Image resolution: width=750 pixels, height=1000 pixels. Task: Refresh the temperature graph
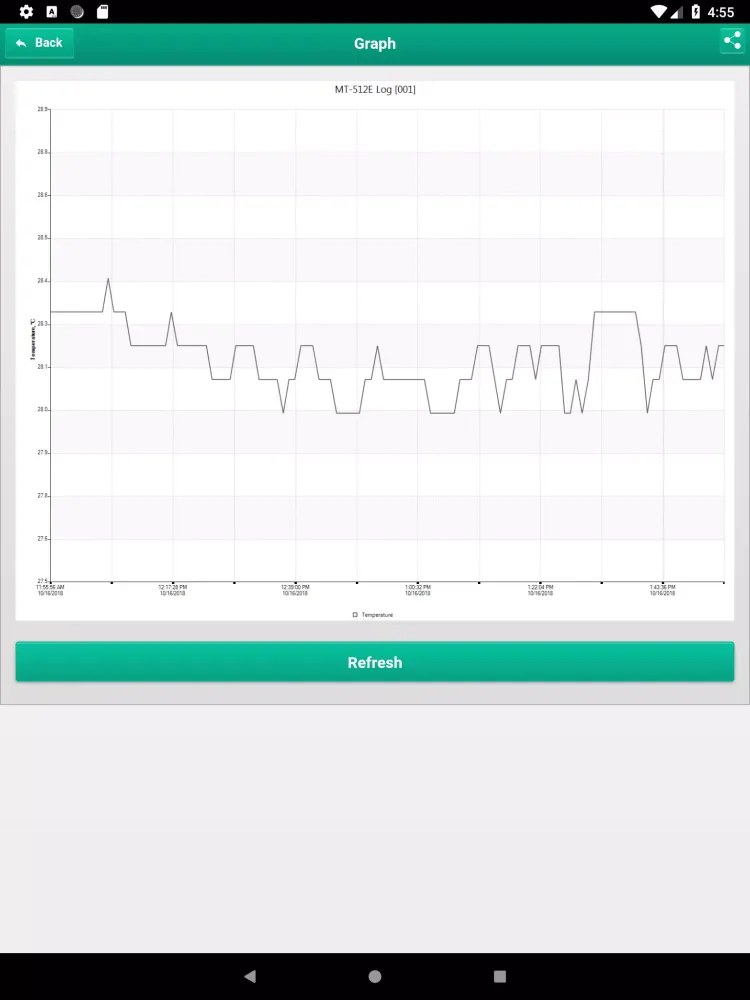pos(375,662)
